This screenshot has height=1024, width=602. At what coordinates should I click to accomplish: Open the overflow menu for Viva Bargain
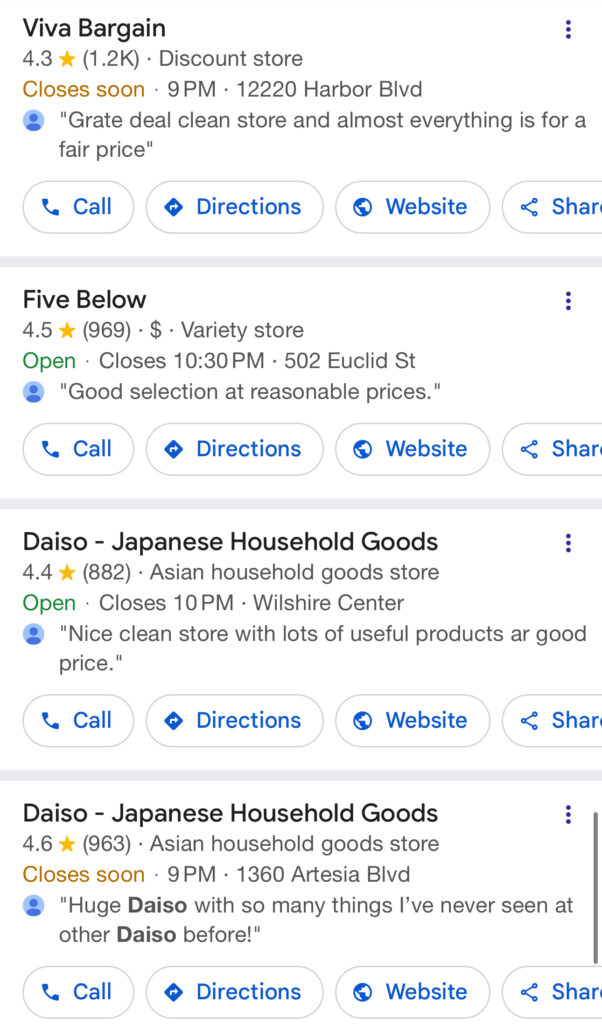point(568,29)
